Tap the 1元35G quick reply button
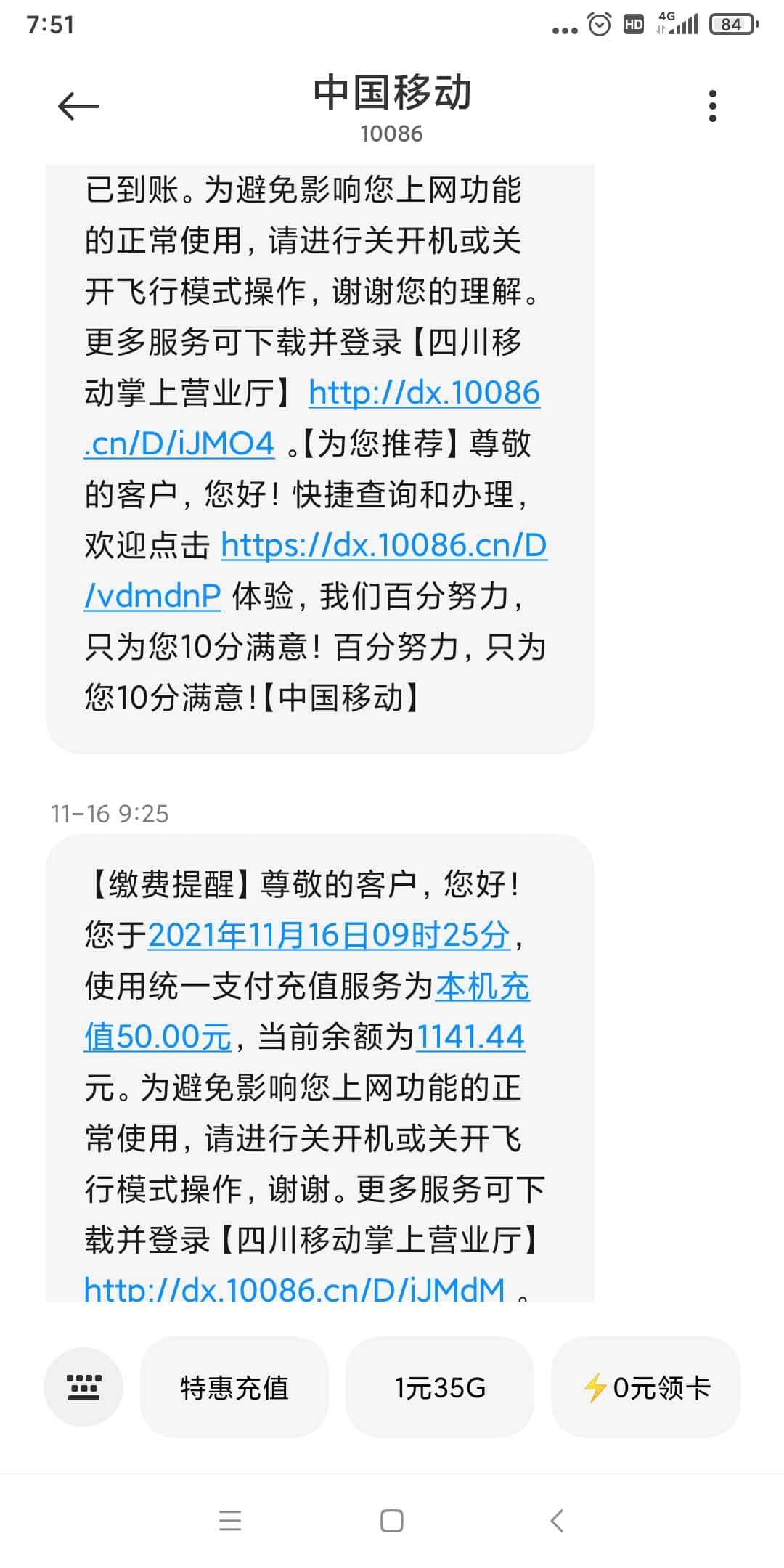Screen dimensions: 784x1568 (439, 1387)
